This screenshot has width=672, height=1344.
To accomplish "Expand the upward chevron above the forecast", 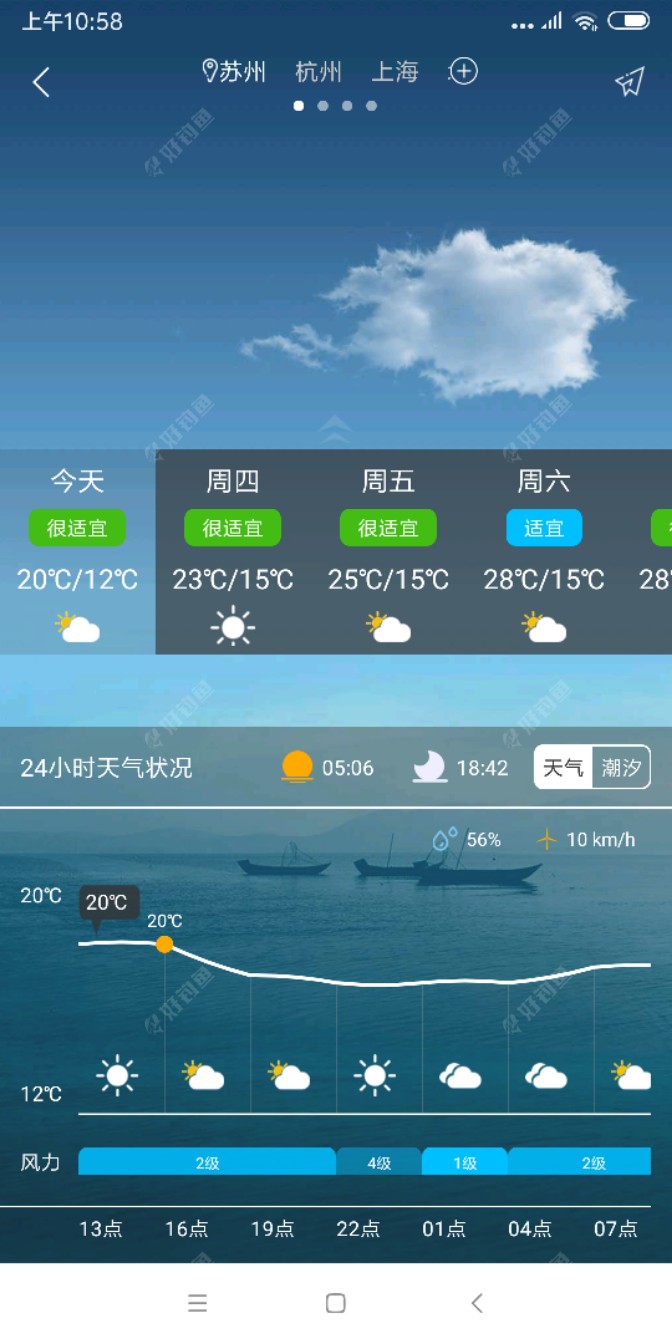I will (336, 428).
